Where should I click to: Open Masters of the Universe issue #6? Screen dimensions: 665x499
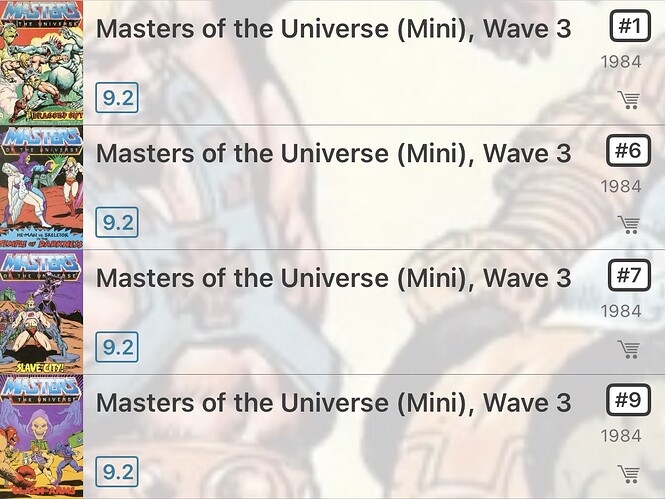[x=334, y=153]
